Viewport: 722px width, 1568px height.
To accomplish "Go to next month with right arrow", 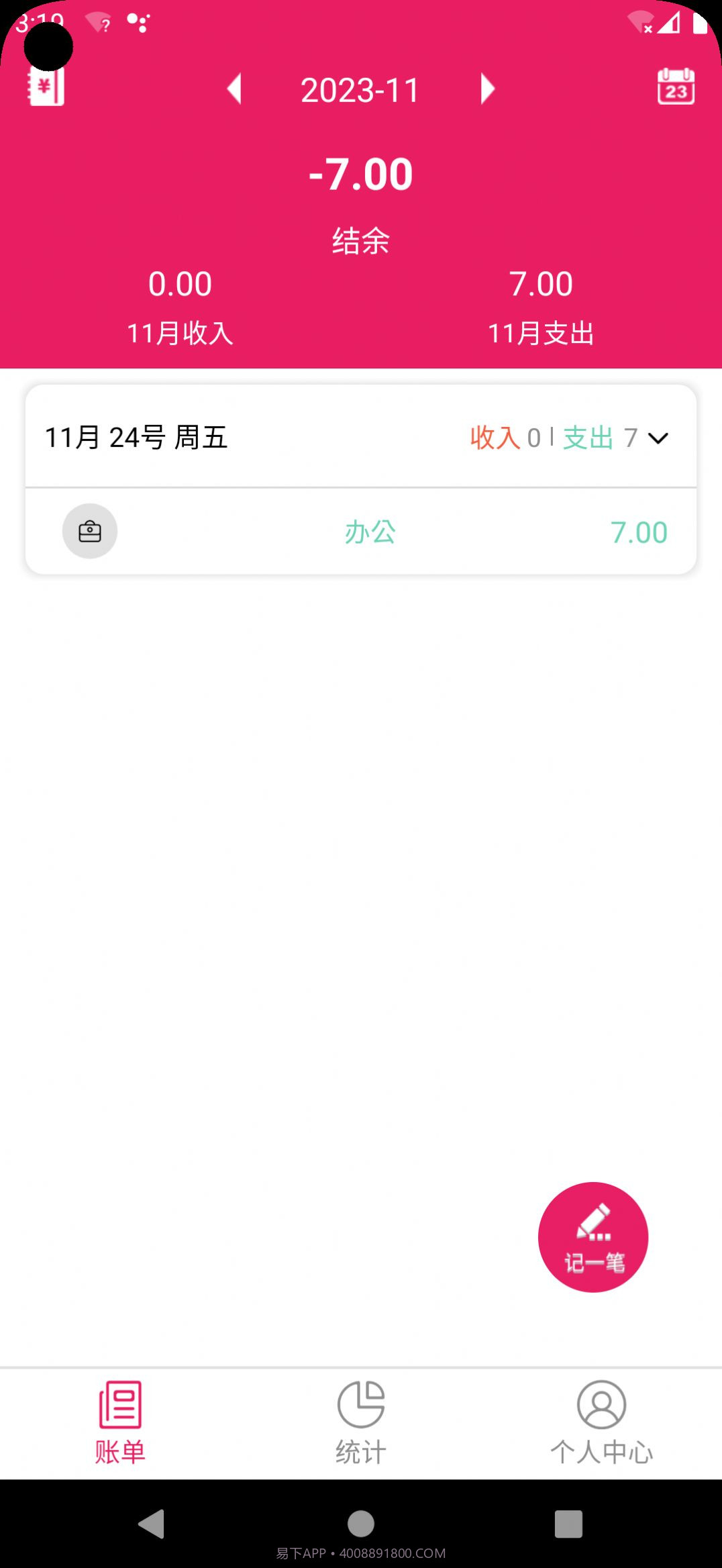I will [x=487, y=88].
